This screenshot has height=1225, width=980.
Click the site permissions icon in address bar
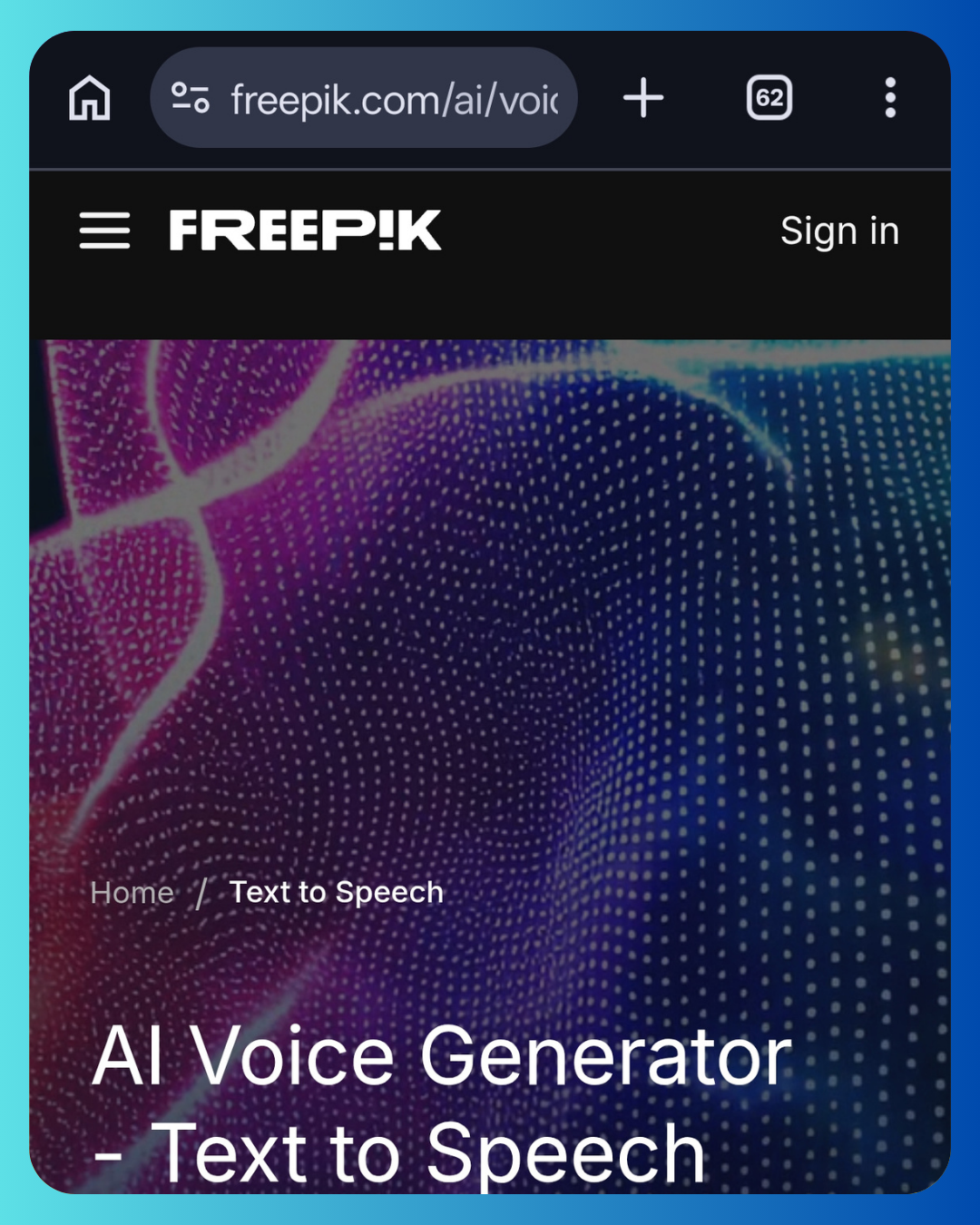pos(193,98)
